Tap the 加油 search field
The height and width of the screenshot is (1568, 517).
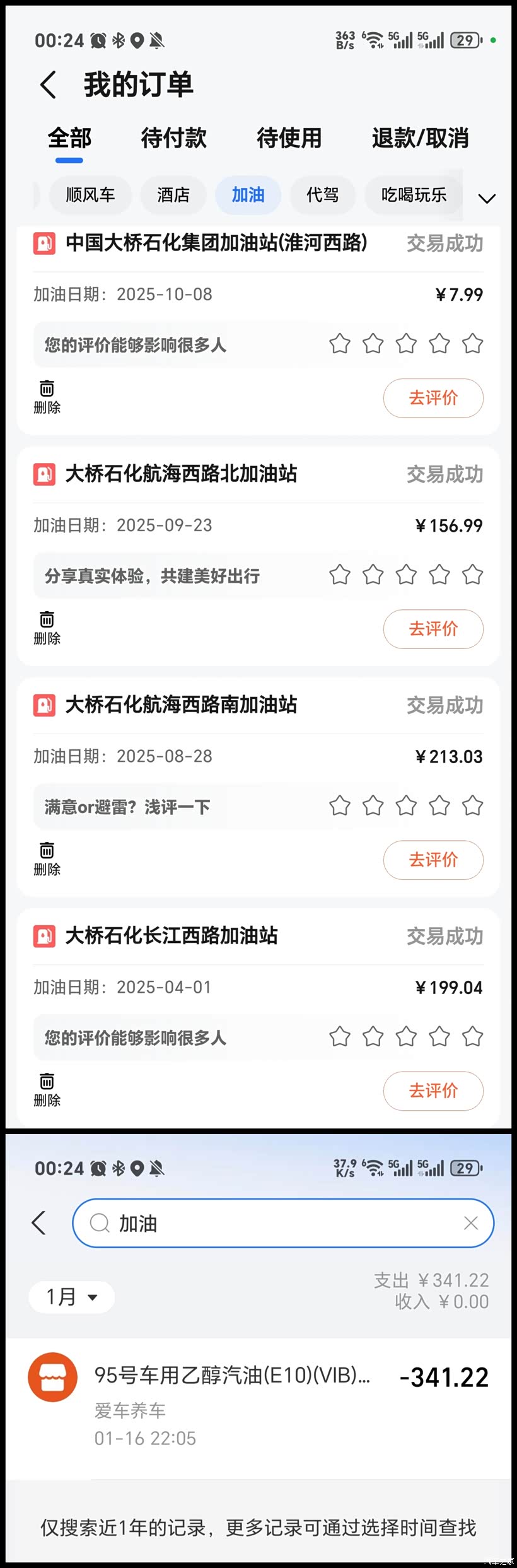tap(277, 1223)
